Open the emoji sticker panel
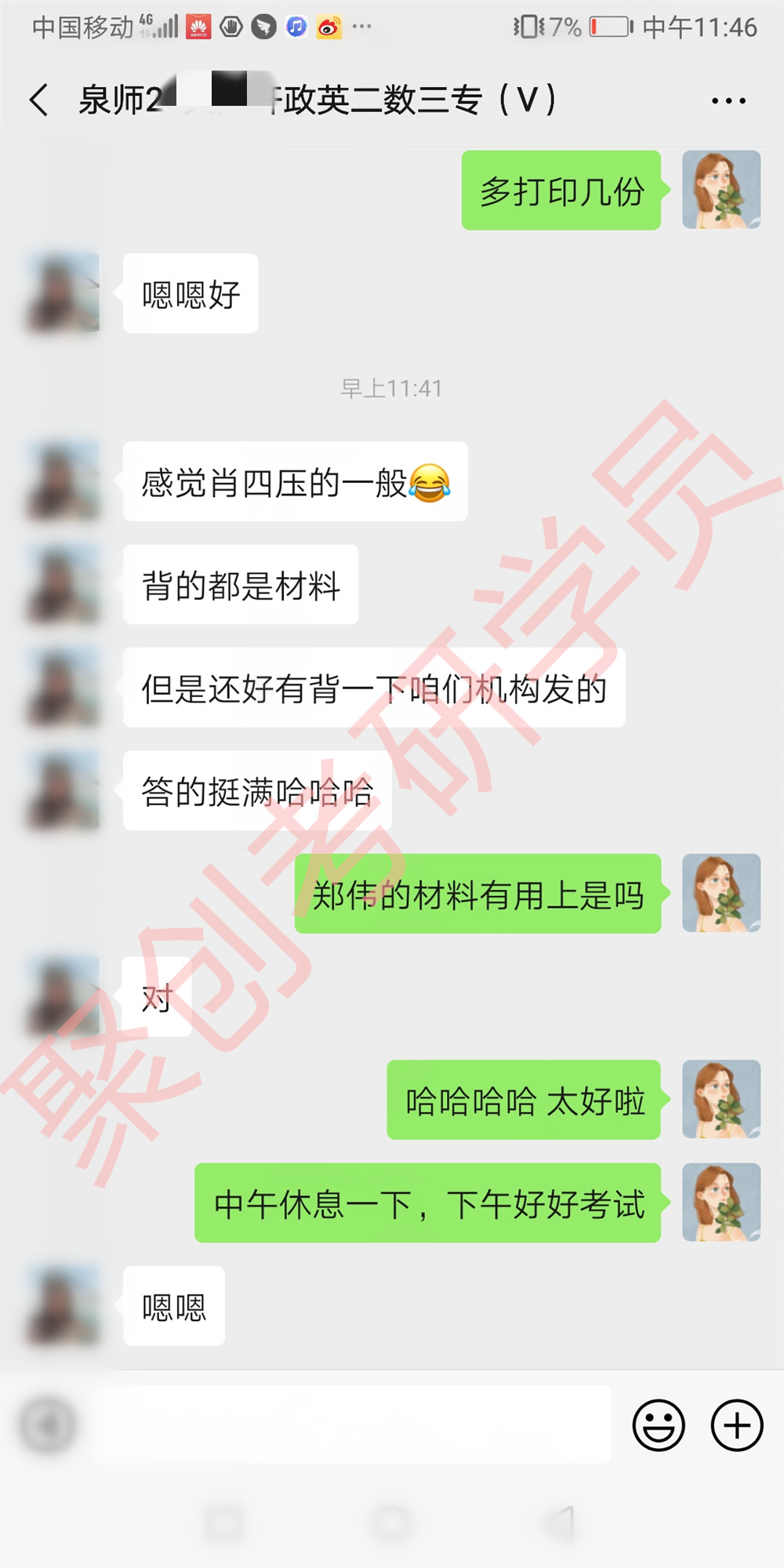This screenshot has height=1568, width=784. [659, 1425]
